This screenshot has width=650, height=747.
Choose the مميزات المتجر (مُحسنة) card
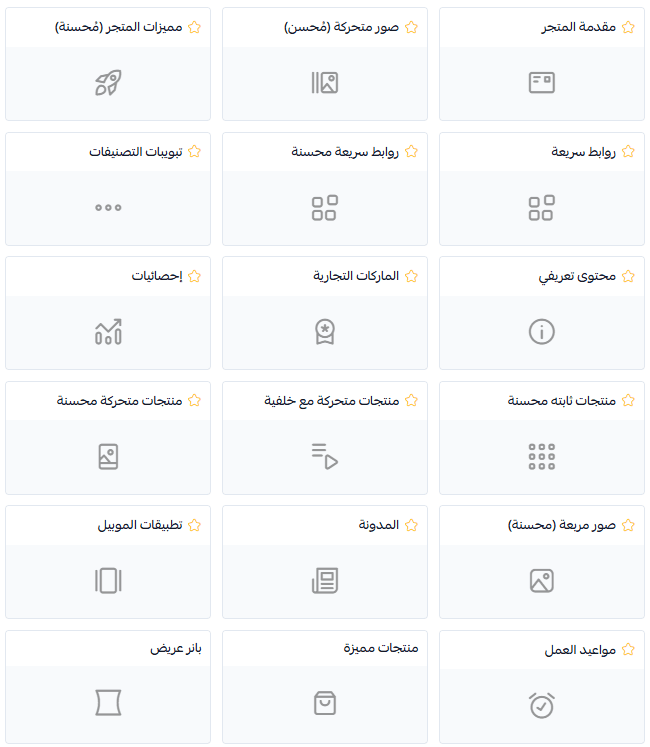(x=108, y=82)
